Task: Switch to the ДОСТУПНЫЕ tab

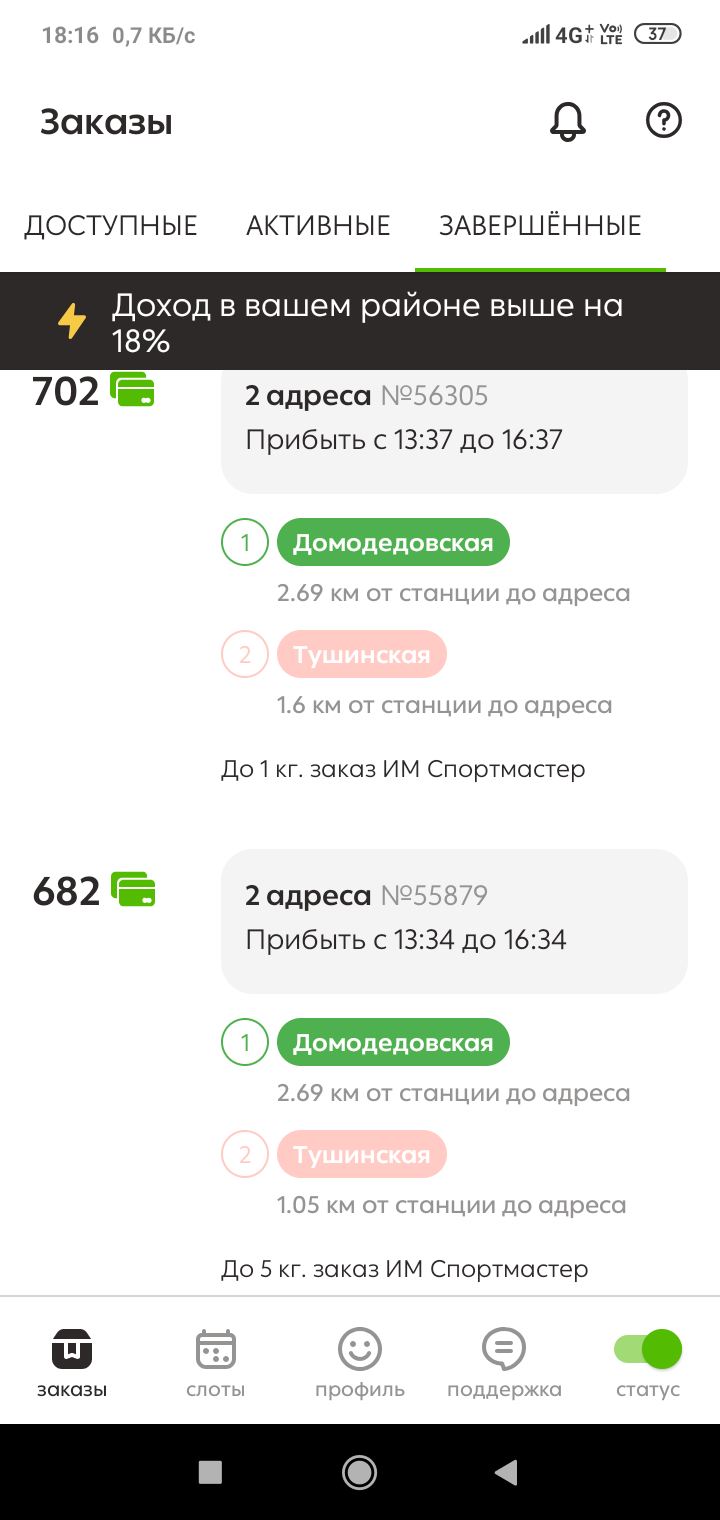Action: point(111,226)
